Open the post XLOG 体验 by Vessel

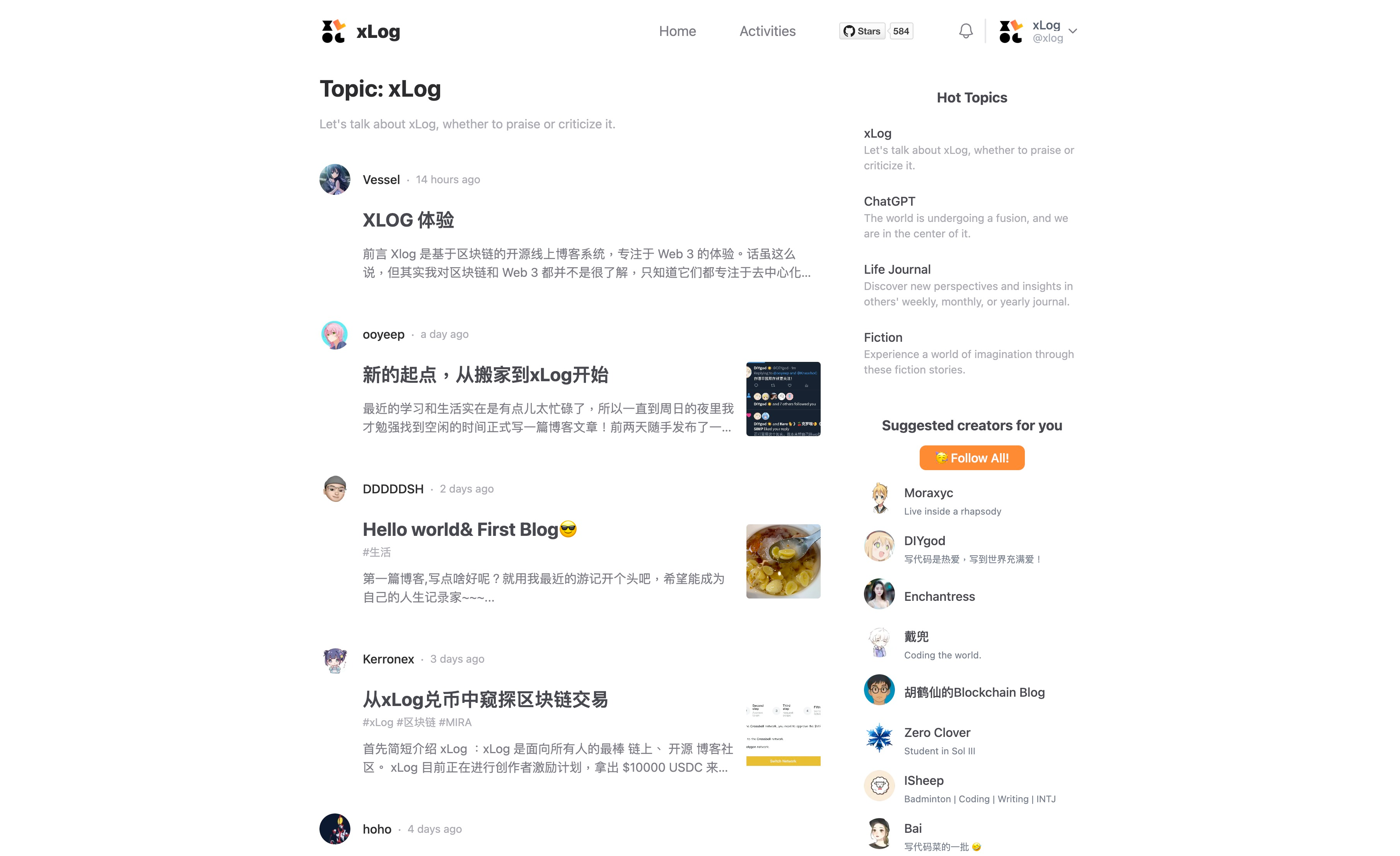coord(408,220)
